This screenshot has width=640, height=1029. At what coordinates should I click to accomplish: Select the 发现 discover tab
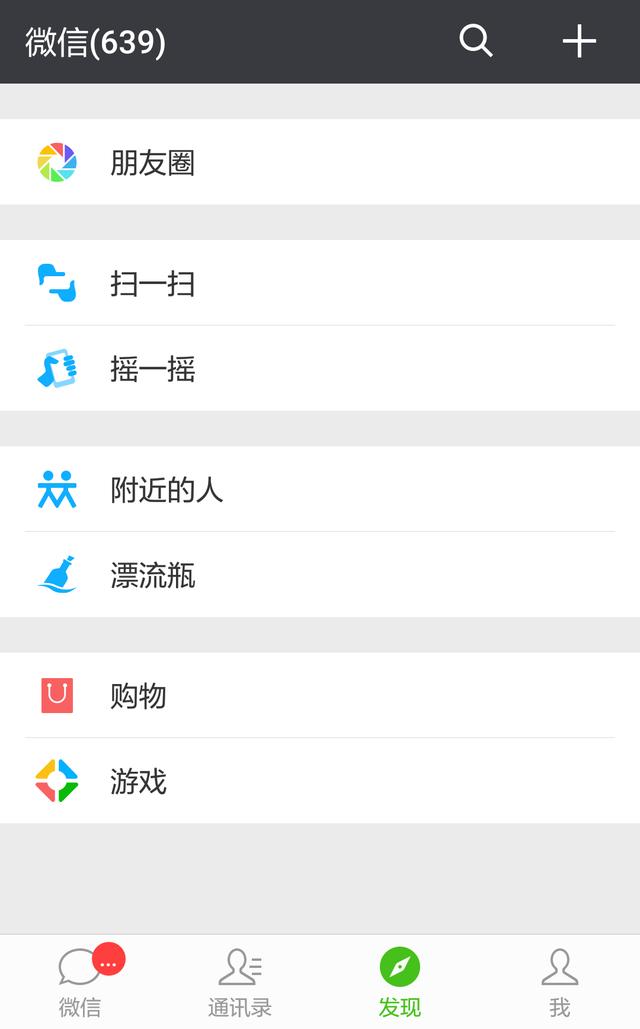(x=400, y=982)
